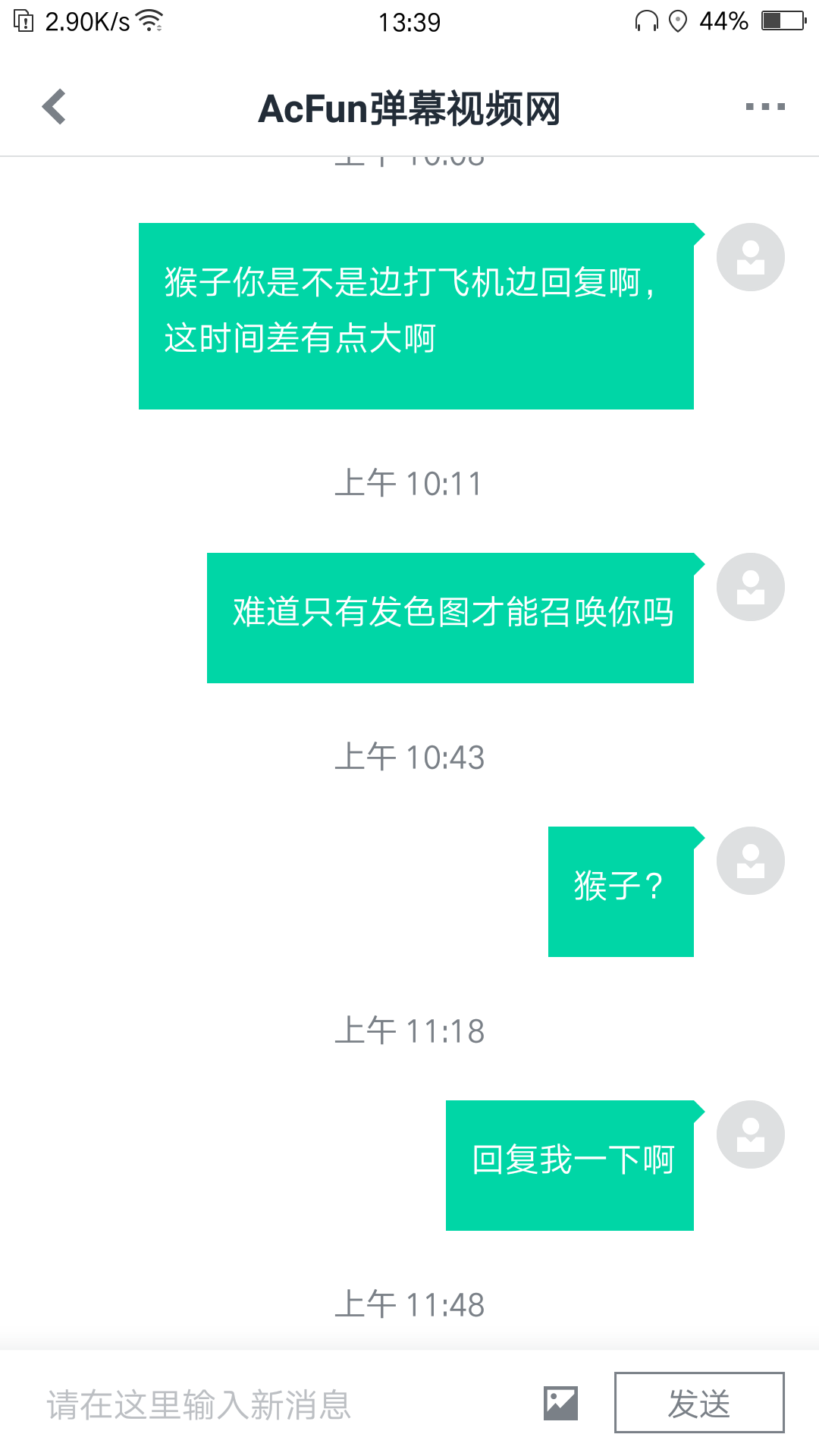Tap the 发送 send button
The height and width of the screenshot is (1456, 819).
point(698,1403)
